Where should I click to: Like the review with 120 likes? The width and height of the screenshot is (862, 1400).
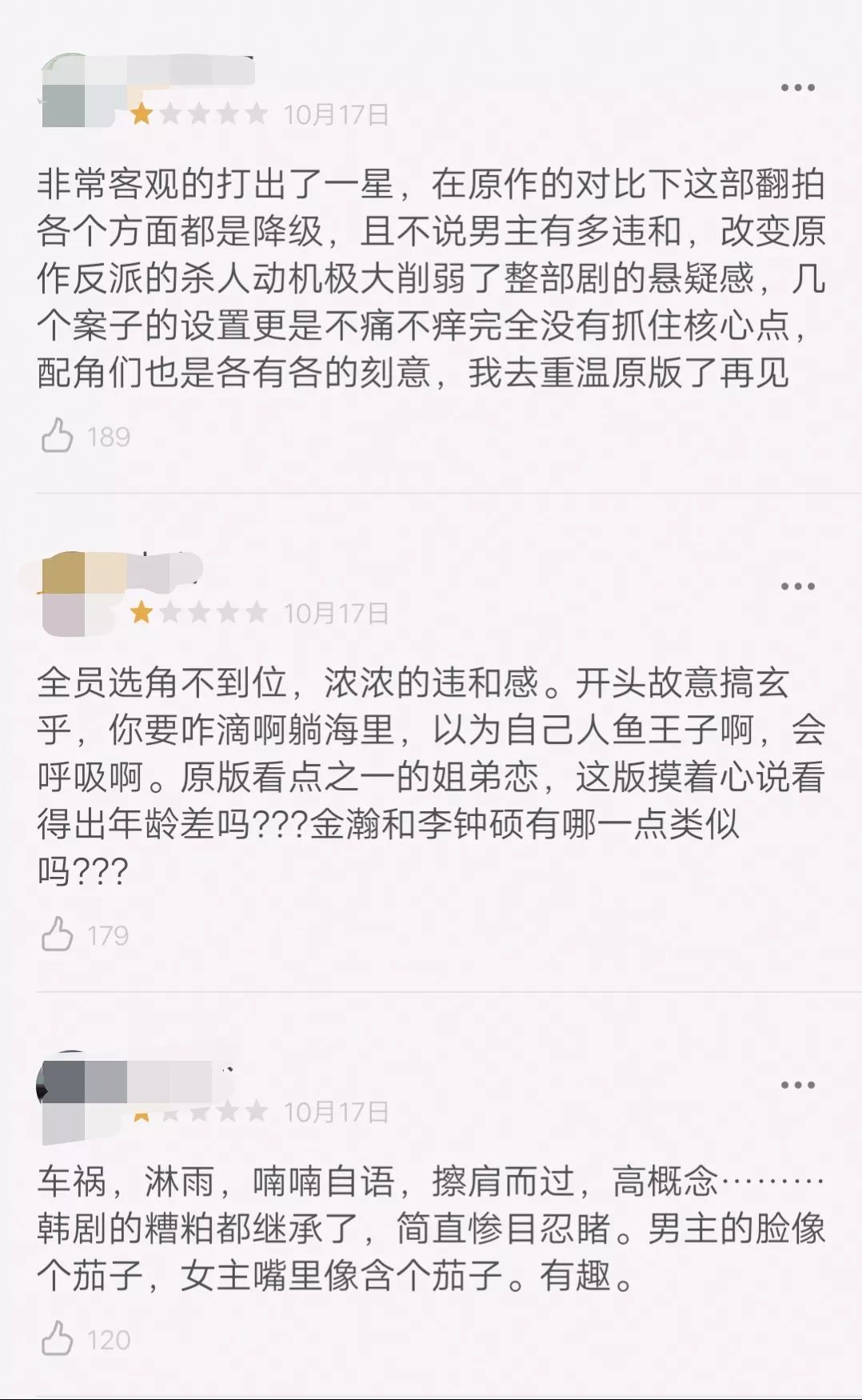click(x=58, y=1339)
